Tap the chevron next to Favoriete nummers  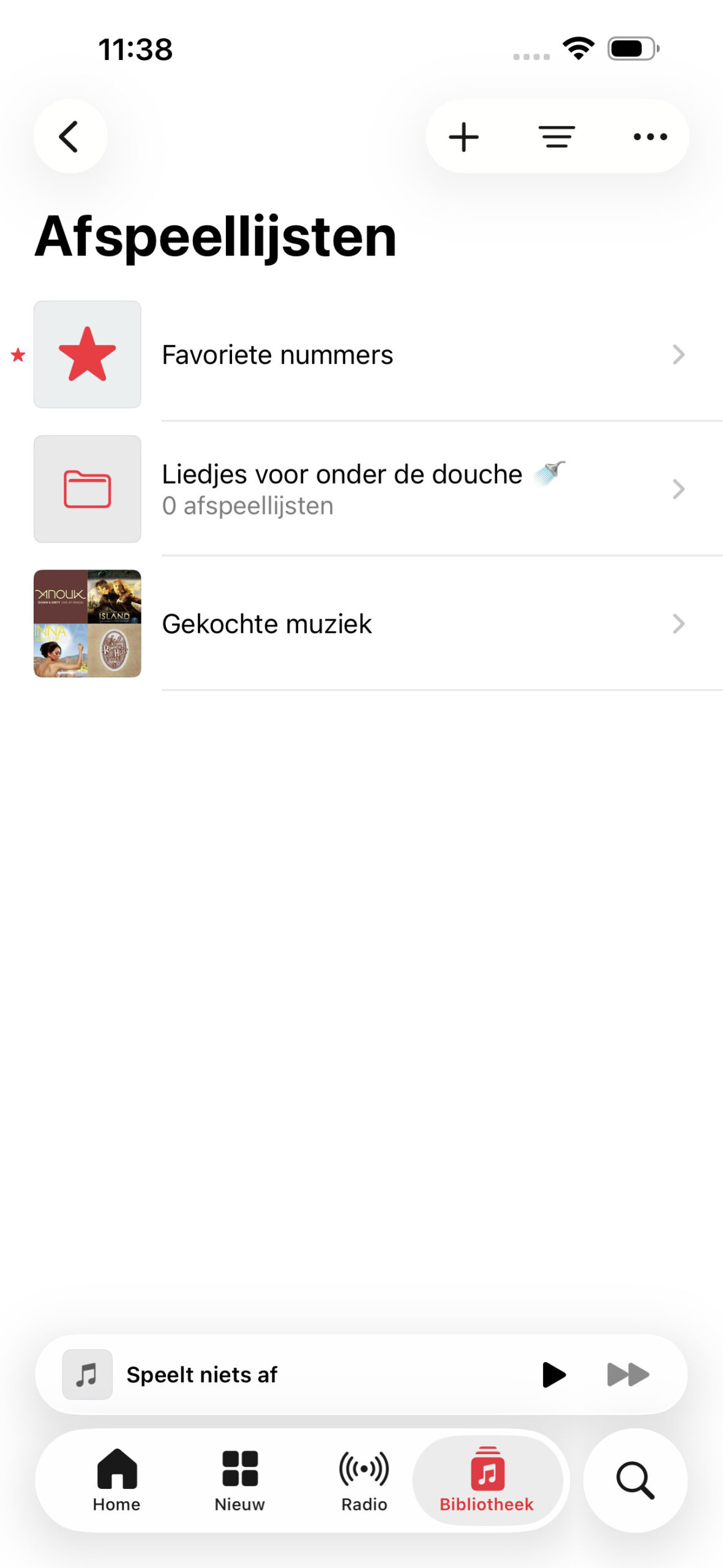point(677,355)
